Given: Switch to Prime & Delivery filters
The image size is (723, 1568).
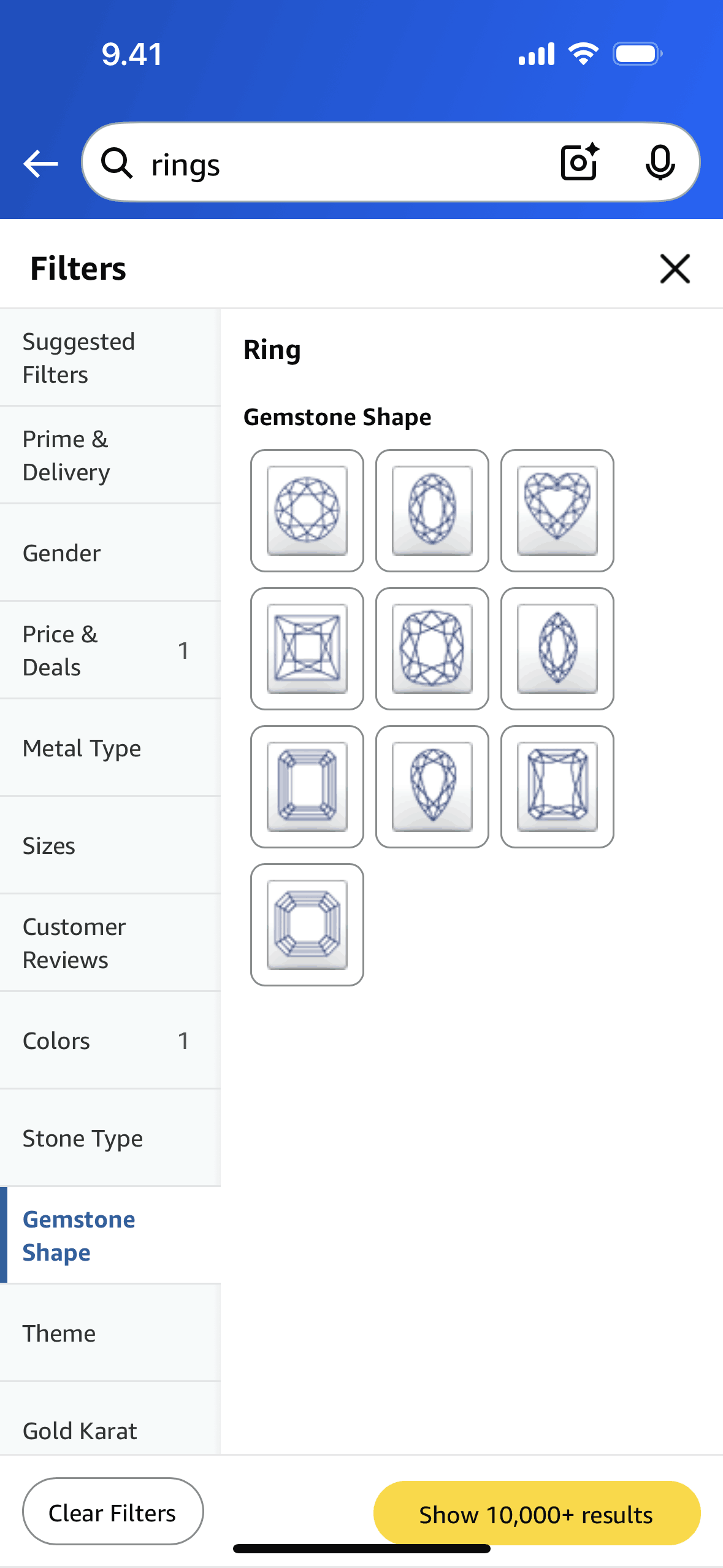Looking at the screenshot, I should (110, 456).
